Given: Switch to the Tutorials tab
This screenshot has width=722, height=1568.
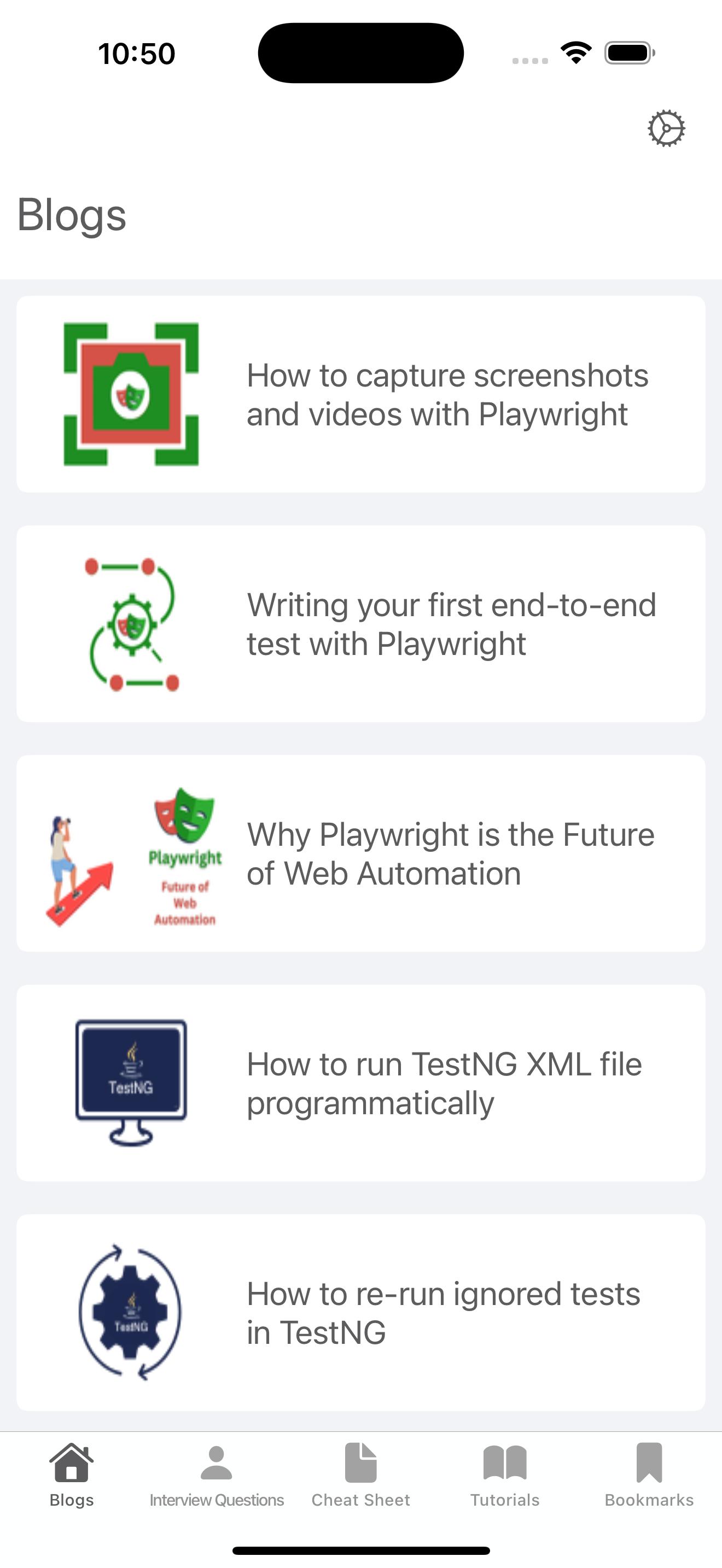Looking at the screenshot, I should [x=504, y=1479].
